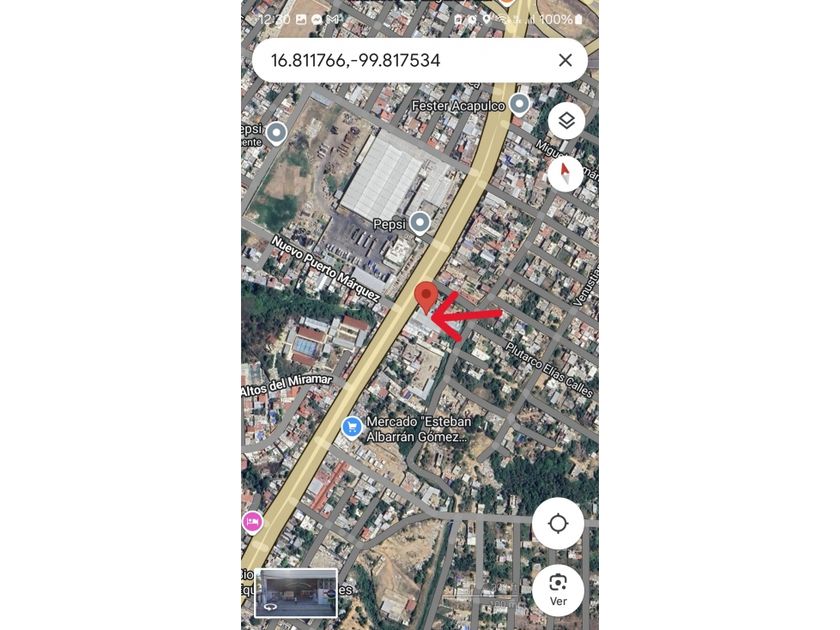Open Mercado Esteban Albarrán Gómez marker

352,427
